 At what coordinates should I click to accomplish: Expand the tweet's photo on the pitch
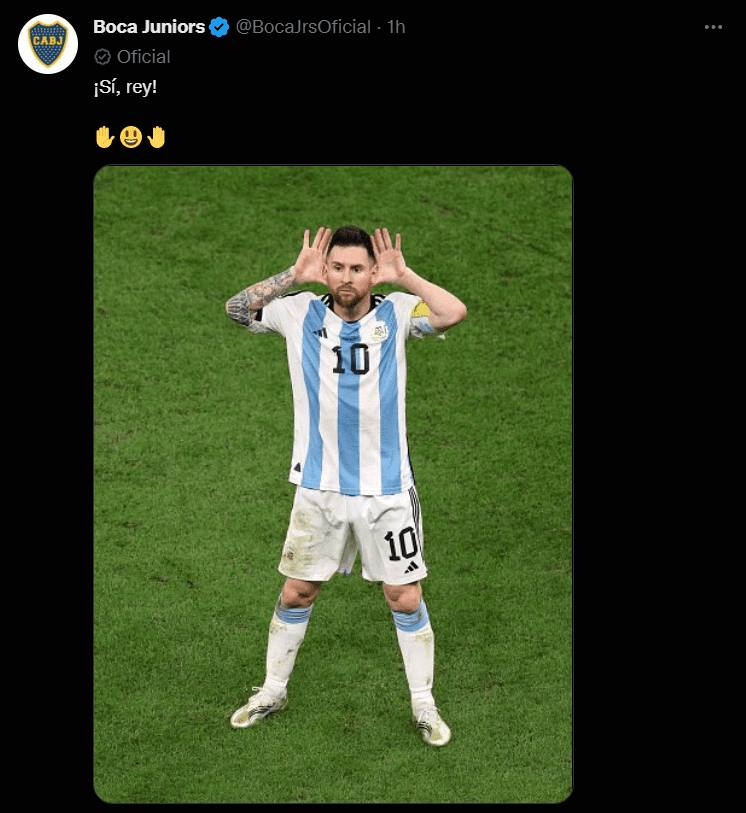[x=333, y=484]
